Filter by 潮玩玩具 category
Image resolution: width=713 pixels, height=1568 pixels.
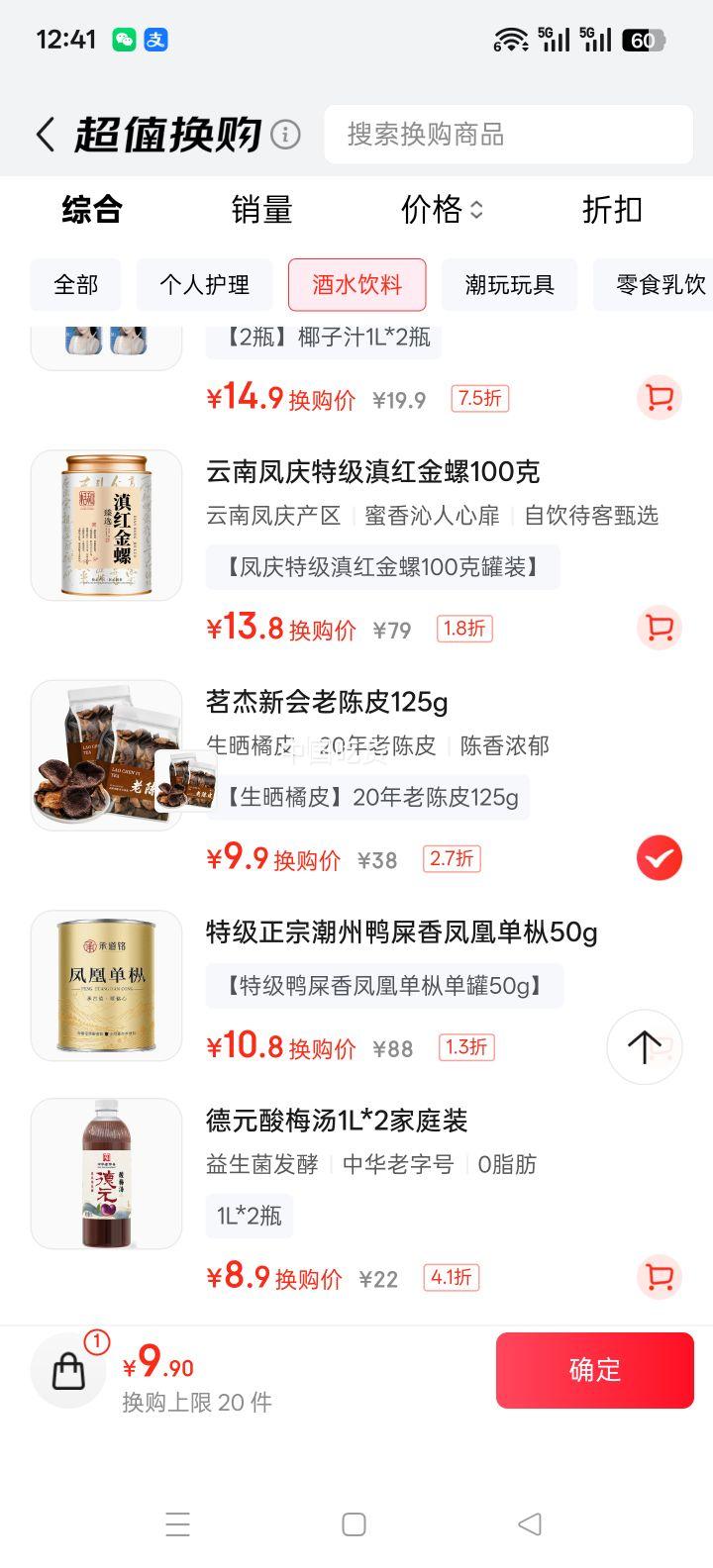(509, 285)
